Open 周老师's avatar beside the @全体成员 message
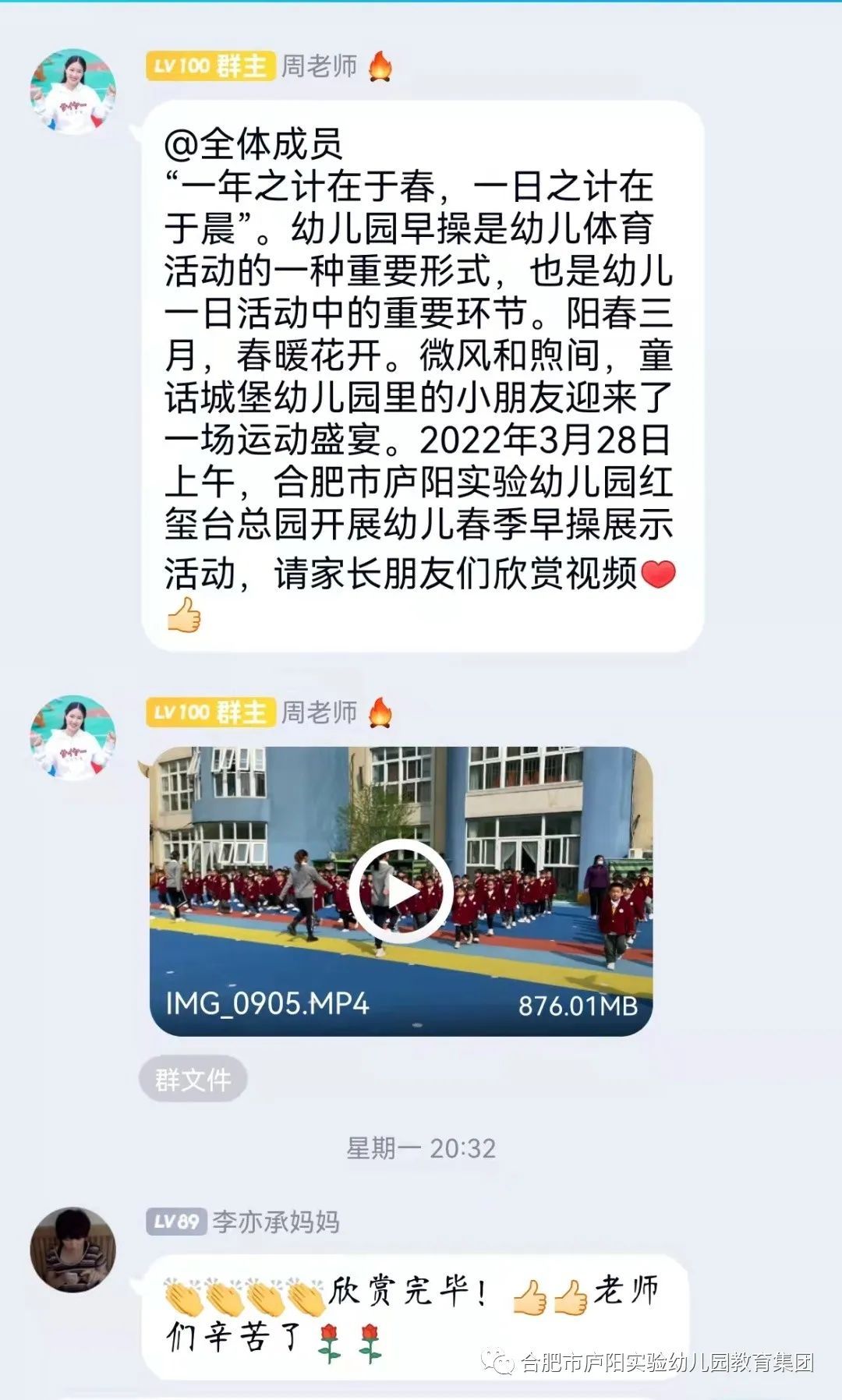 (73, 92)
